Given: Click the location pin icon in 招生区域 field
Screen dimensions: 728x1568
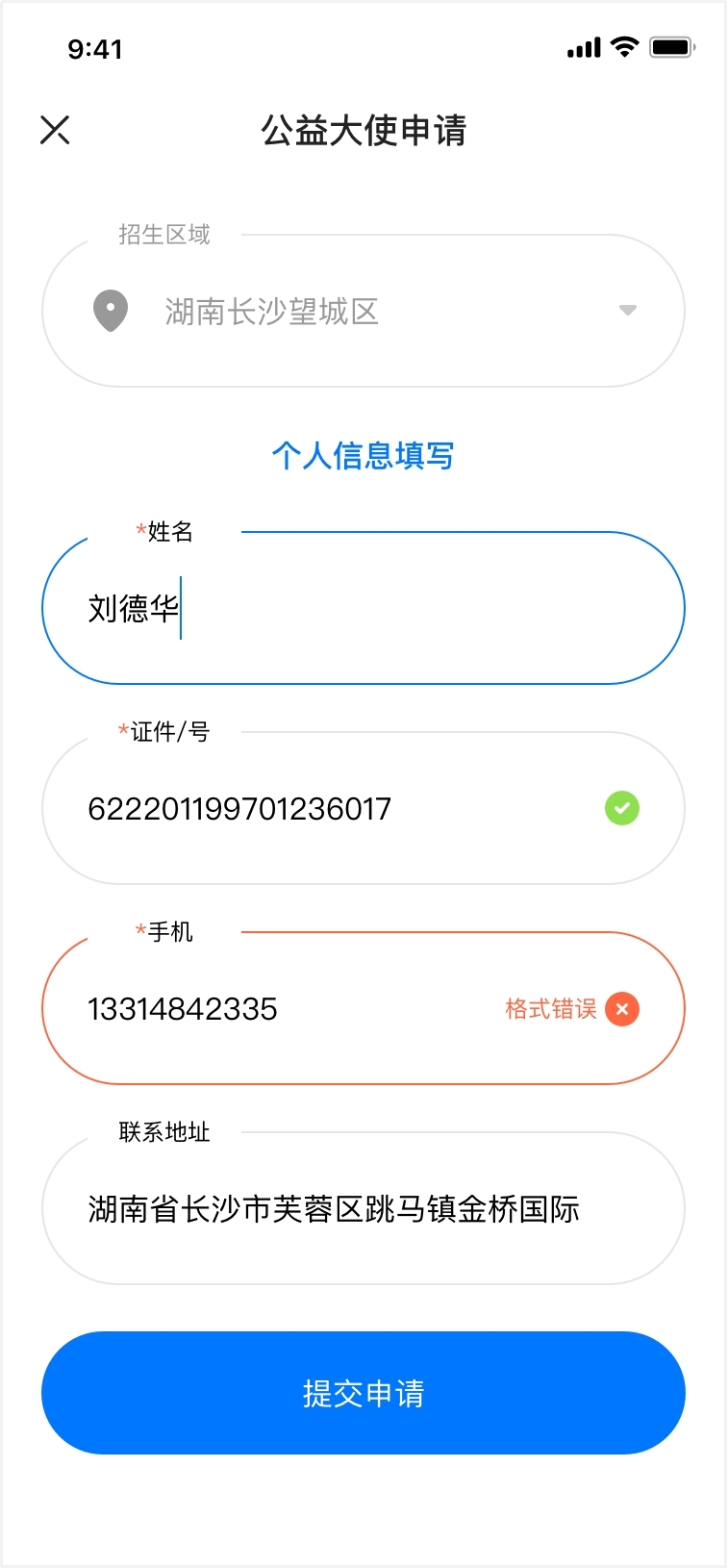Looking at the screenshot, I should (110, 310).
